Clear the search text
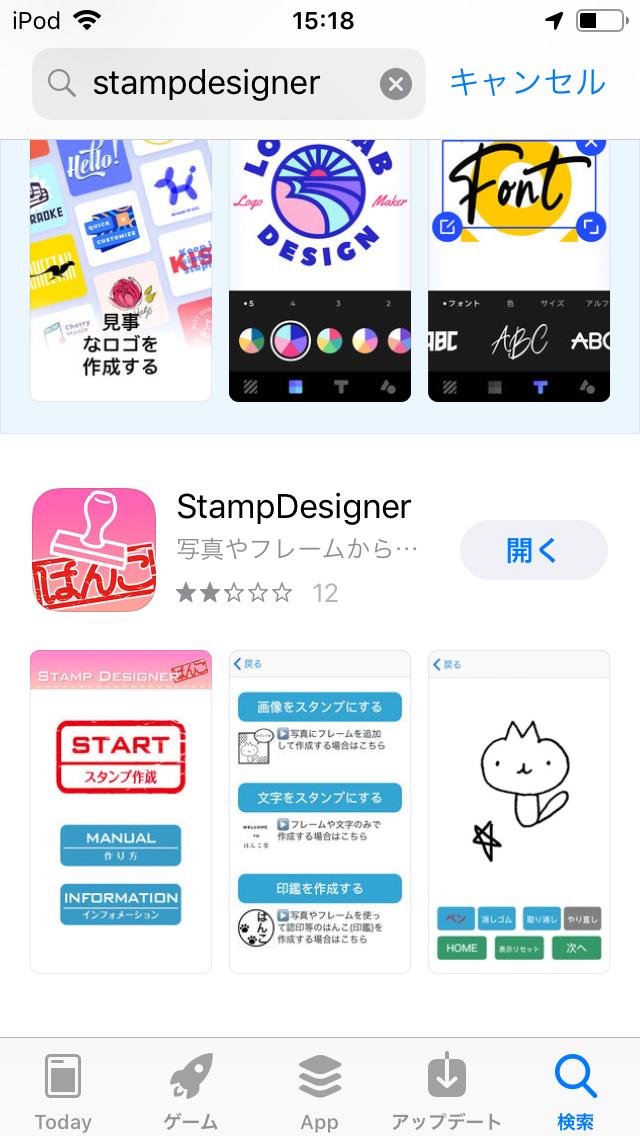Image resolution: width=640 pixels, height=1136 pixels. pos(396,84)
